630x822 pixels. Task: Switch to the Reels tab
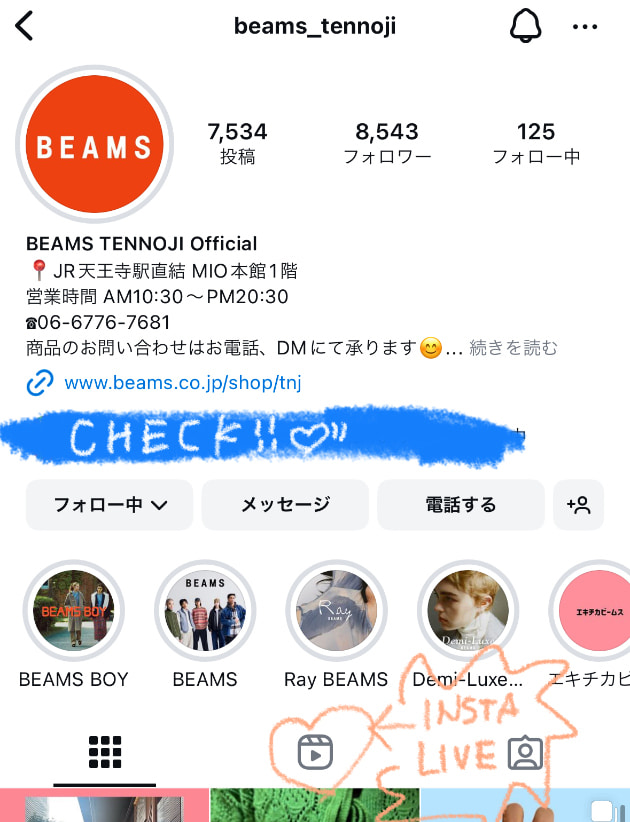pyautogui.click(x=316, y=752)
